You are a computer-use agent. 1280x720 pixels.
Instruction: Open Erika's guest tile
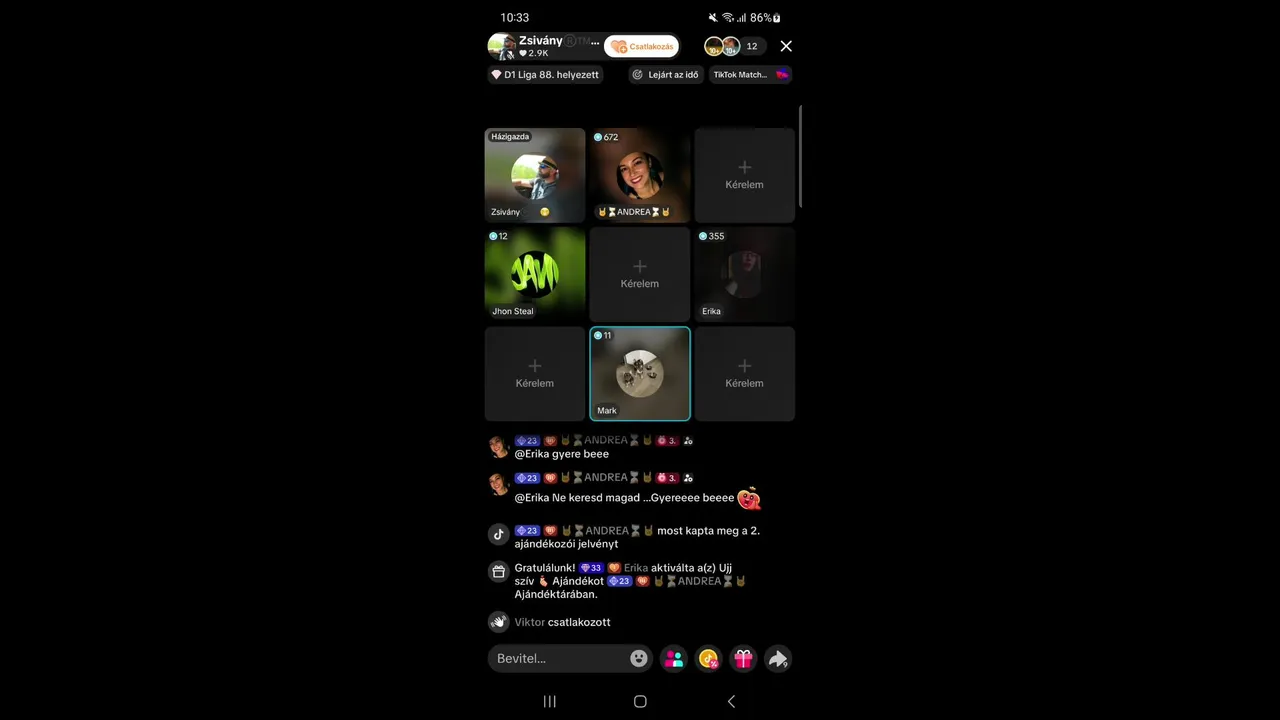[744, 273]
